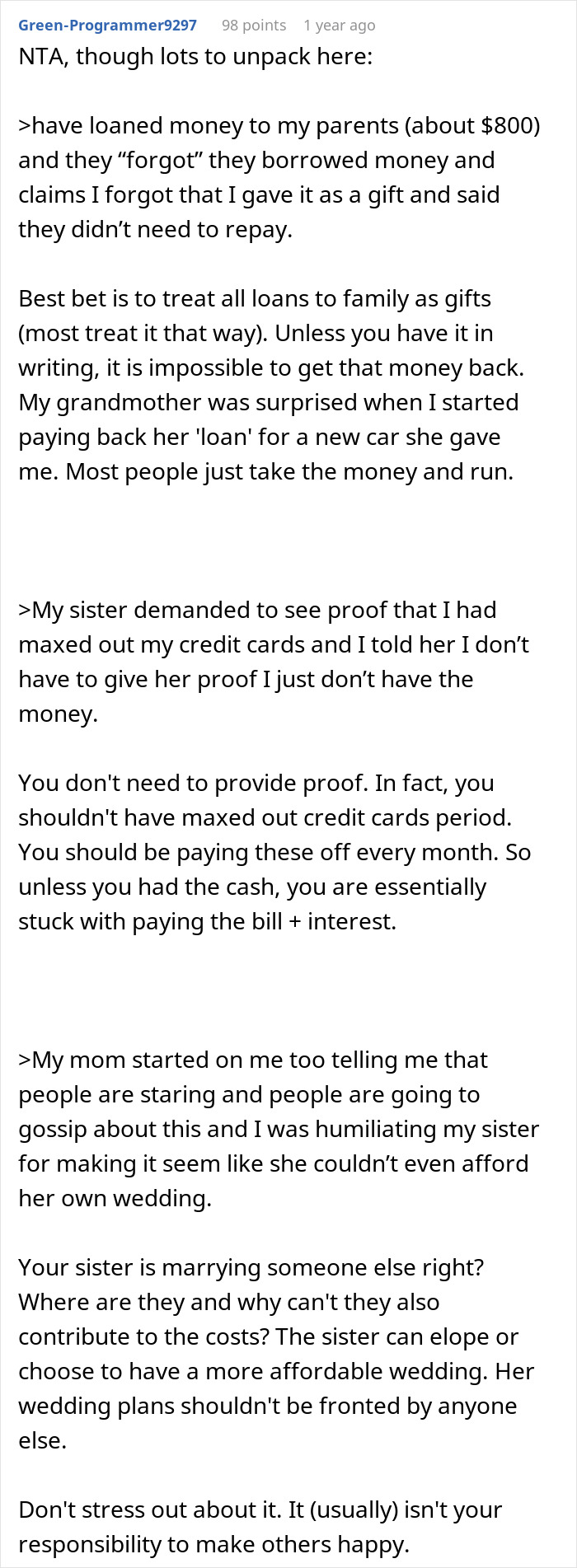This screenshot has height=1568, width=577.
Task: Open Green-Programmer9297's user profile
Action: (107, 26)
